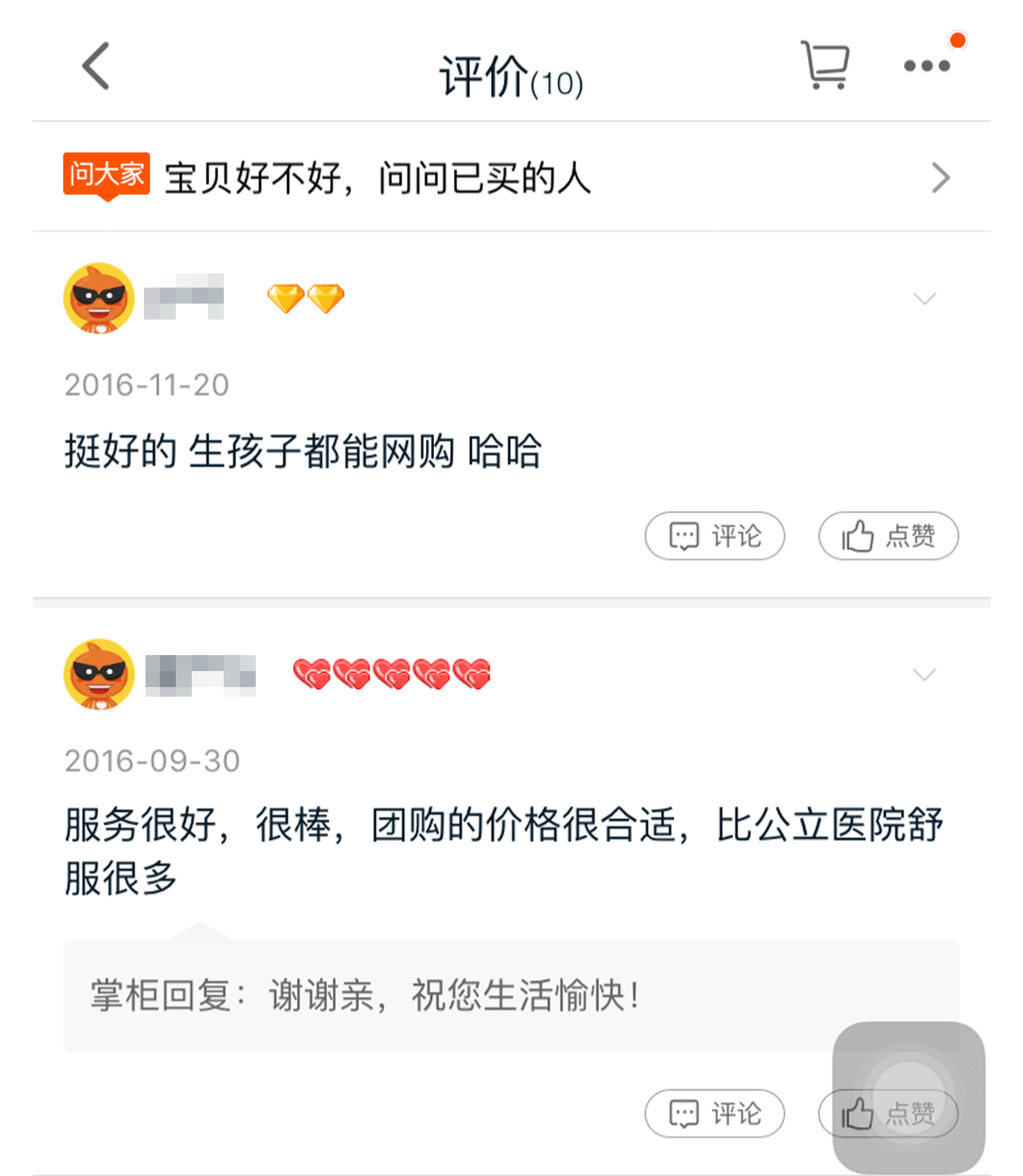Go back from the 评价 page

pos(96,66)
